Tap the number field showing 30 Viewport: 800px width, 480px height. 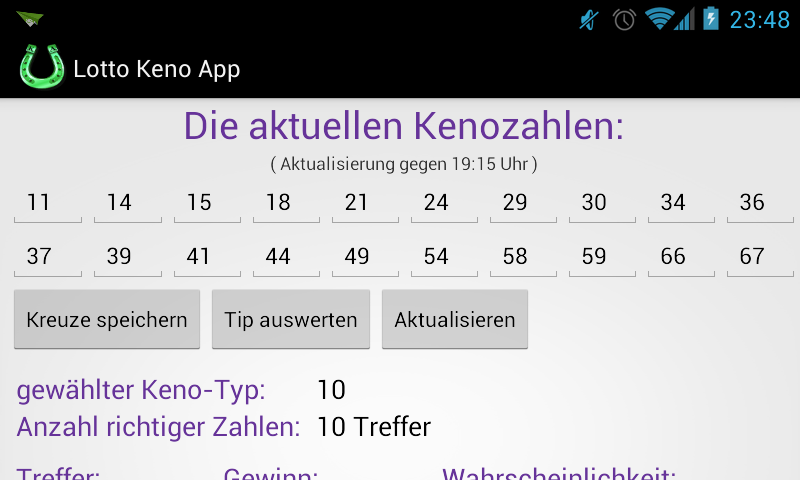(x=602, y=203)
